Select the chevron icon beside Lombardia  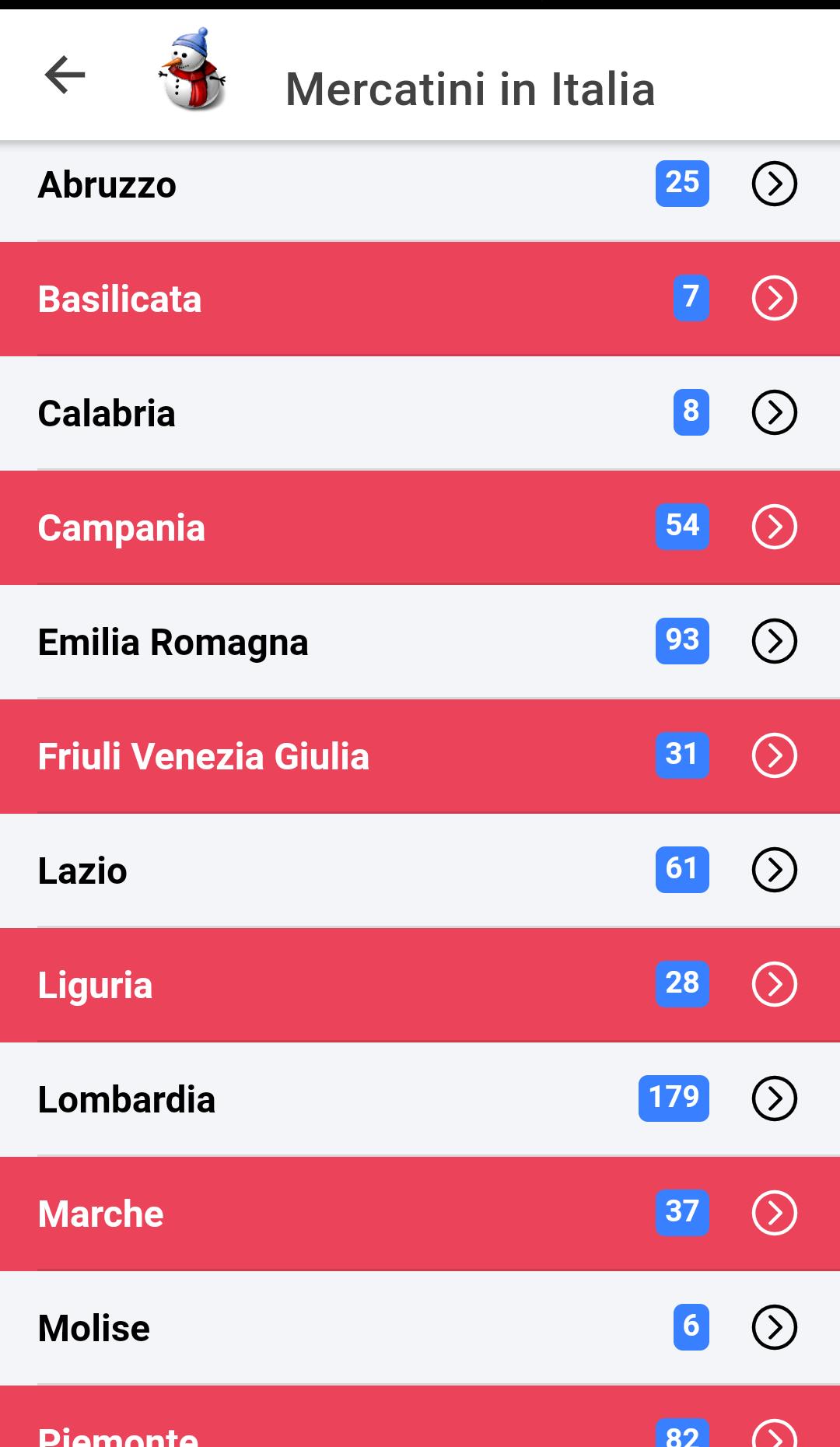click(x=774, y=1099)
